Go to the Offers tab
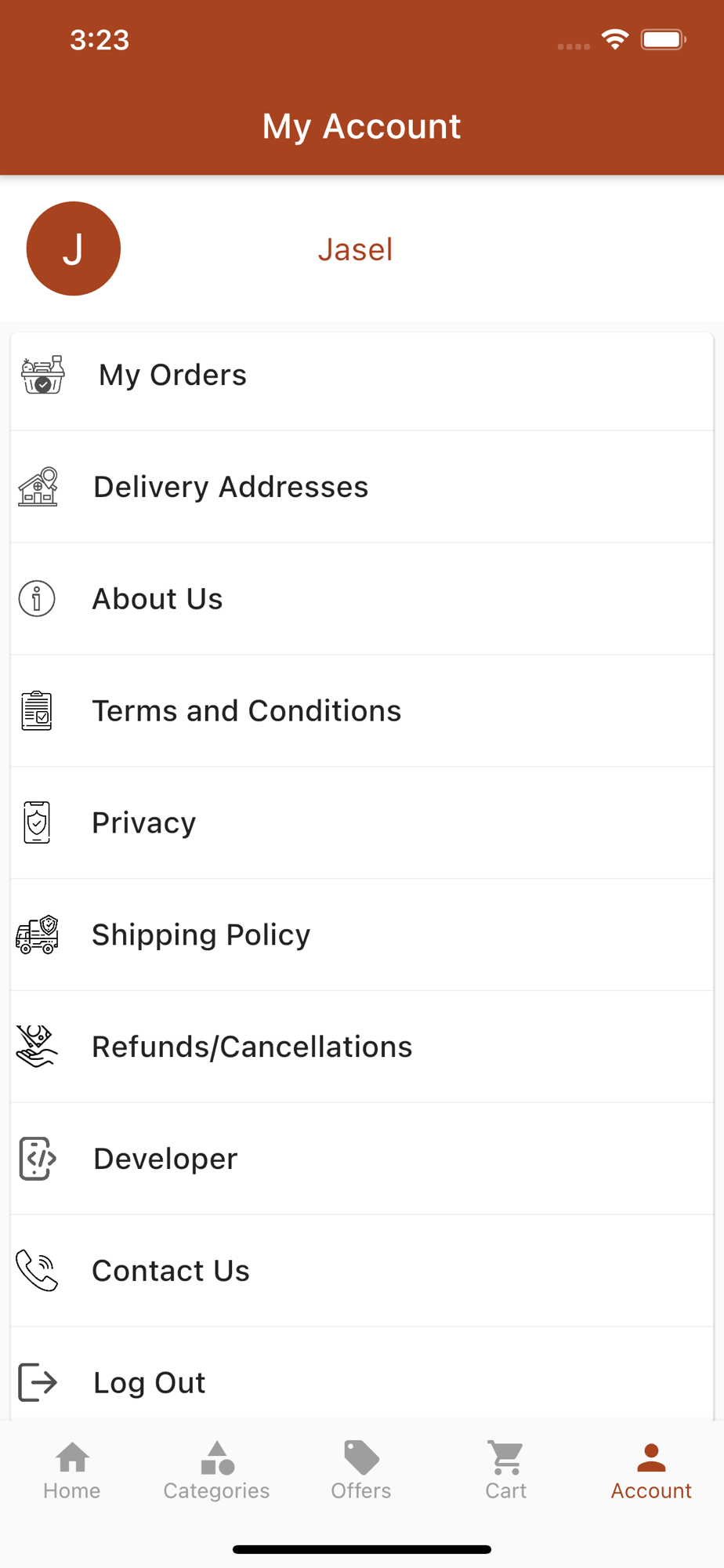 point(361,1471)
